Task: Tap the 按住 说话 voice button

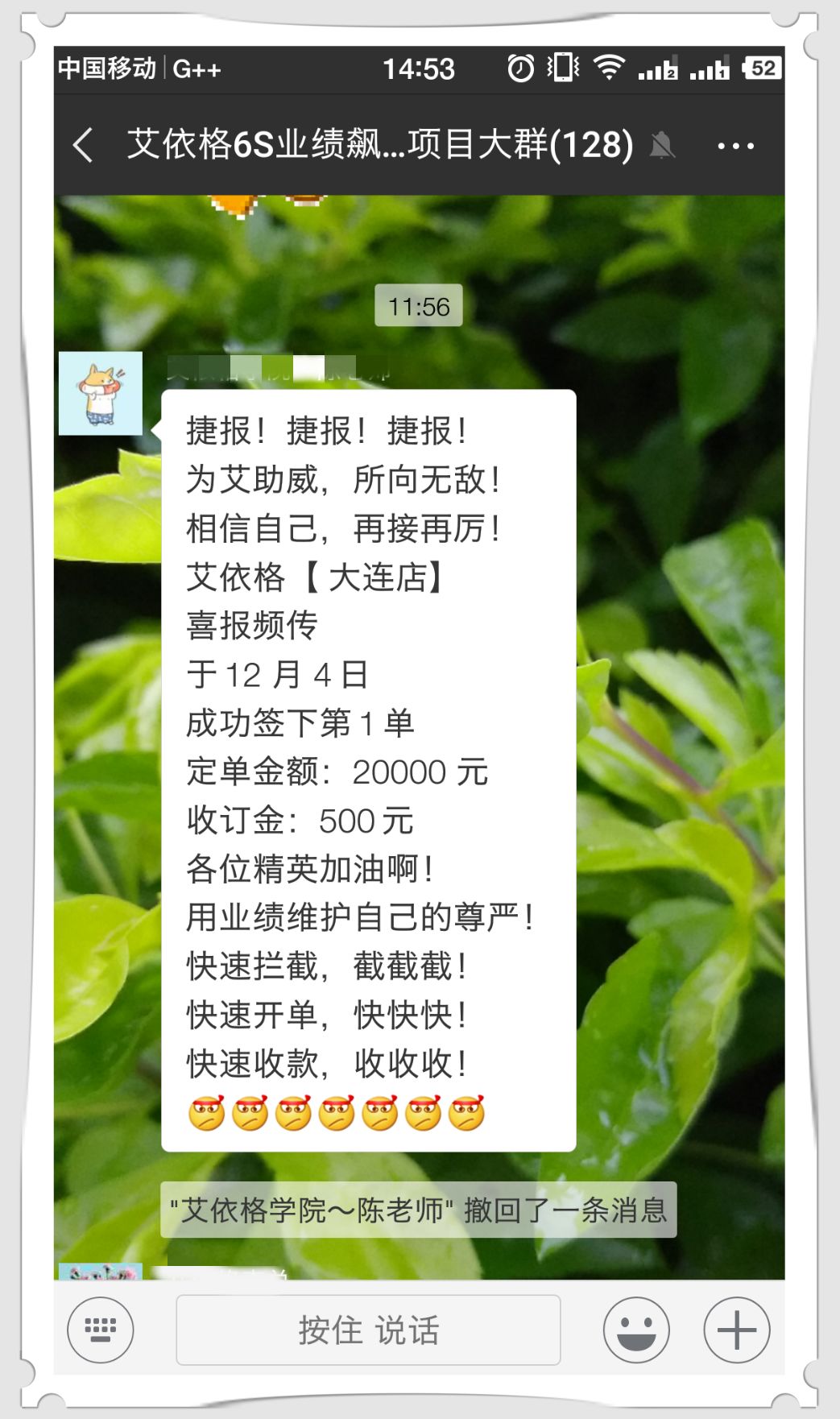Action: [368, 1330]
